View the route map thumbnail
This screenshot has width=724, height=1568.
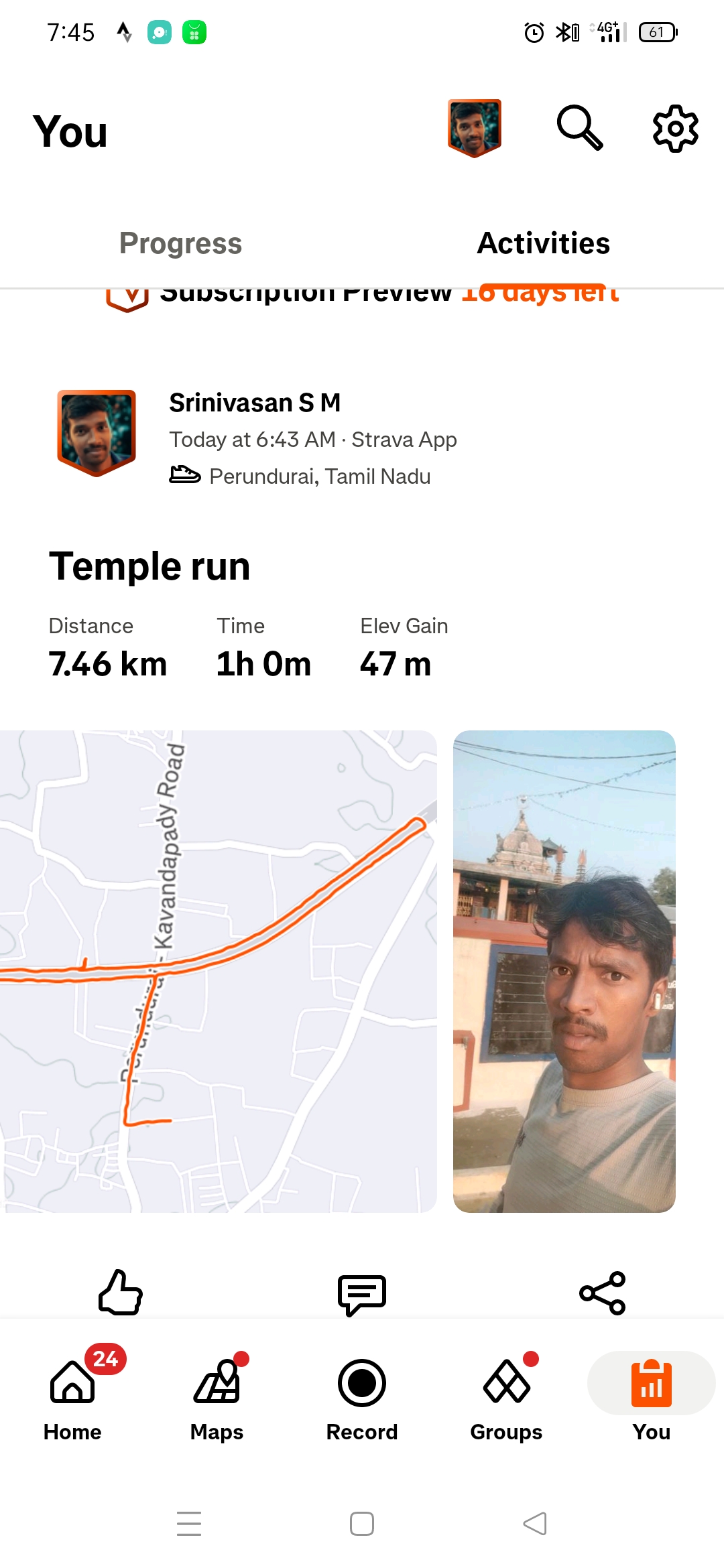click(x=218, y=971)
